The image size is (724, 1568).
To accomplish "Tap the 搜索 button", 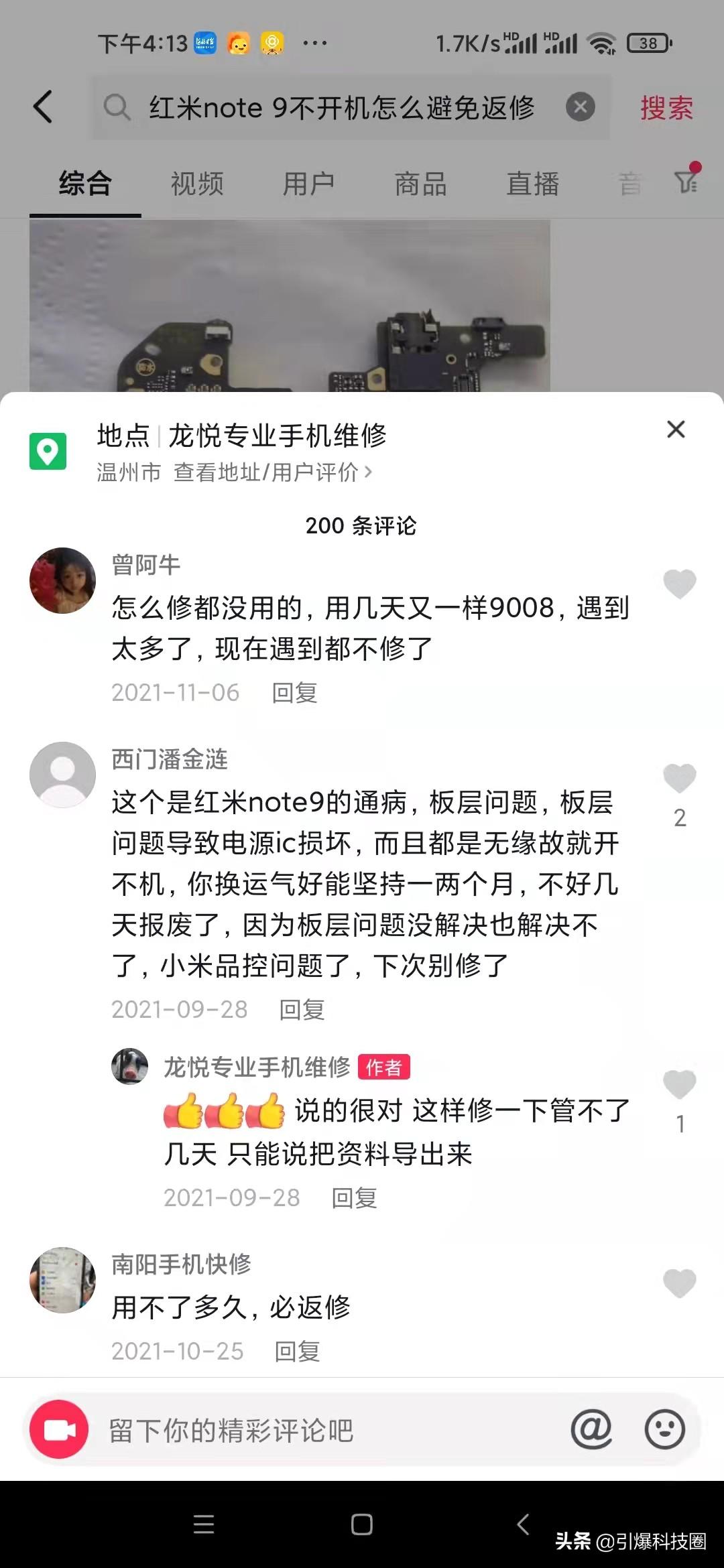I will tap(666, 108).
